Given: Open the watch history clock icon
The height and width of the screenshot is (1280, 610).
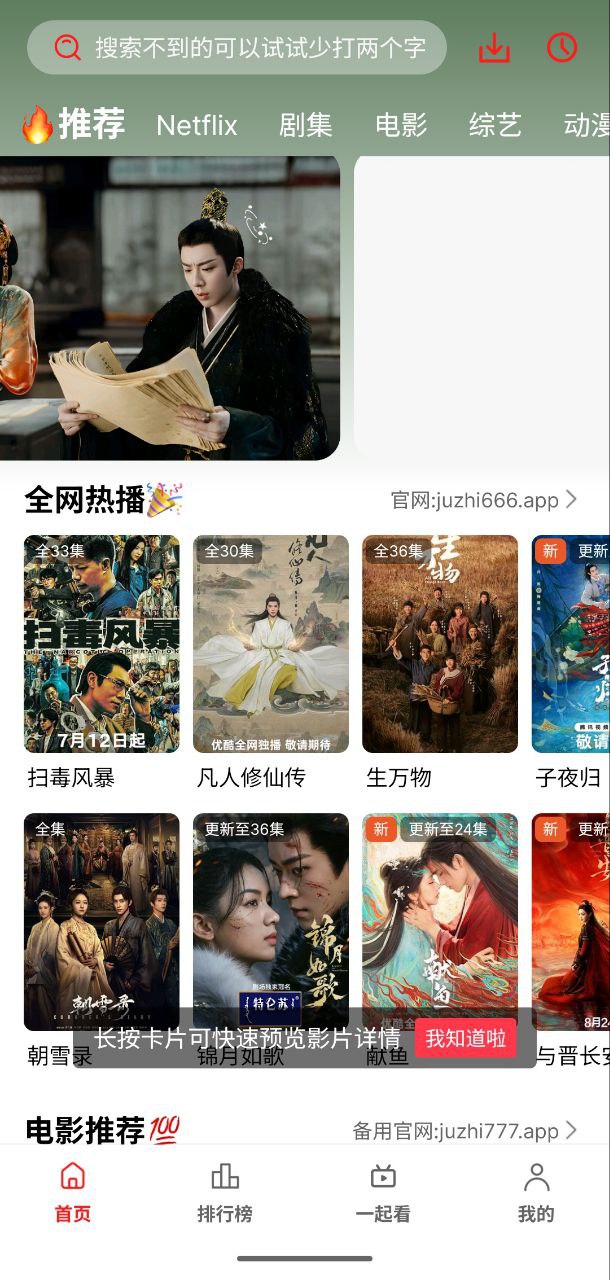Looking at the screenshot, I should pyautogui.click(x=562, y=47).
